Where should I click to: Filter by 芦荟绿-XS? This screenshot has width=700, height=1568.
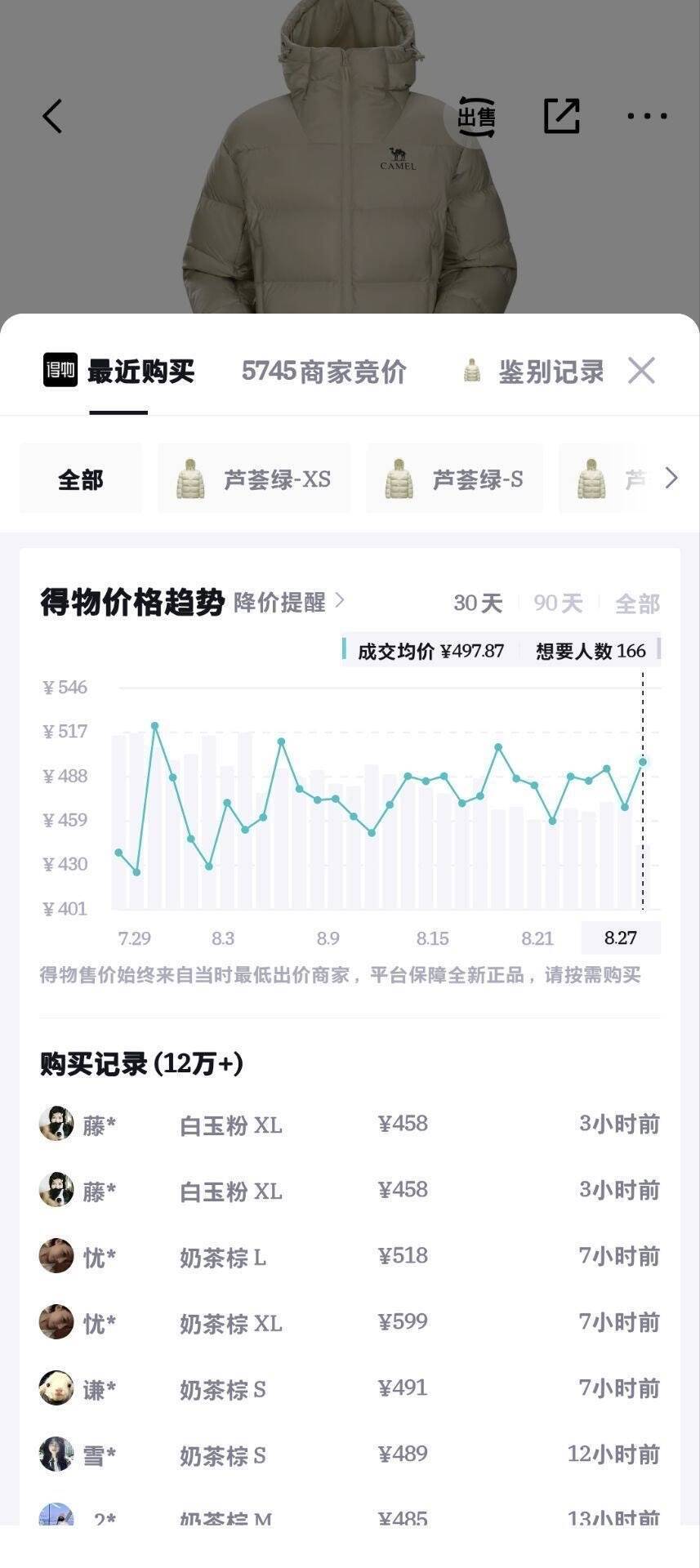[x=254, y=479]
